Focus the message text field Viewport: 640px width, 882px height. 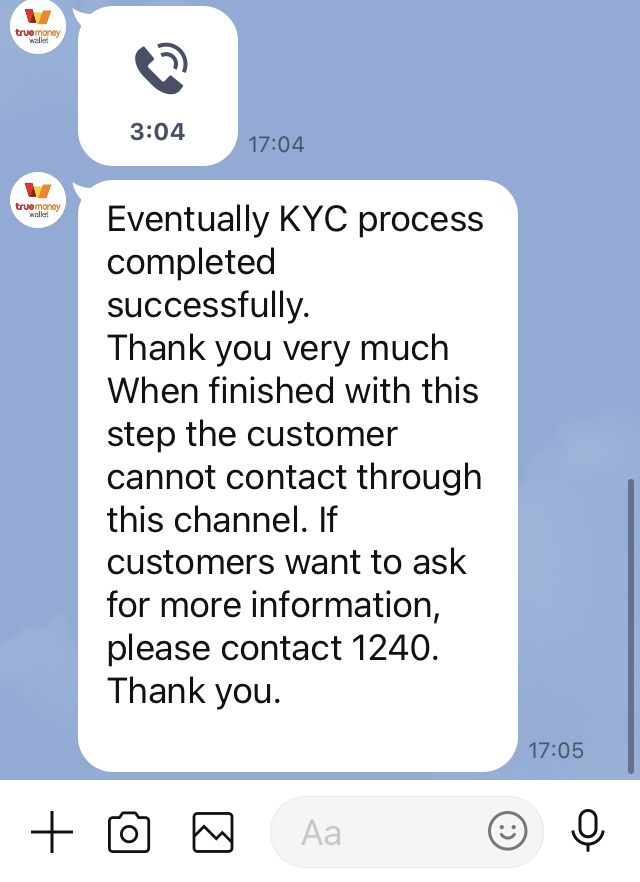point(380,832)
